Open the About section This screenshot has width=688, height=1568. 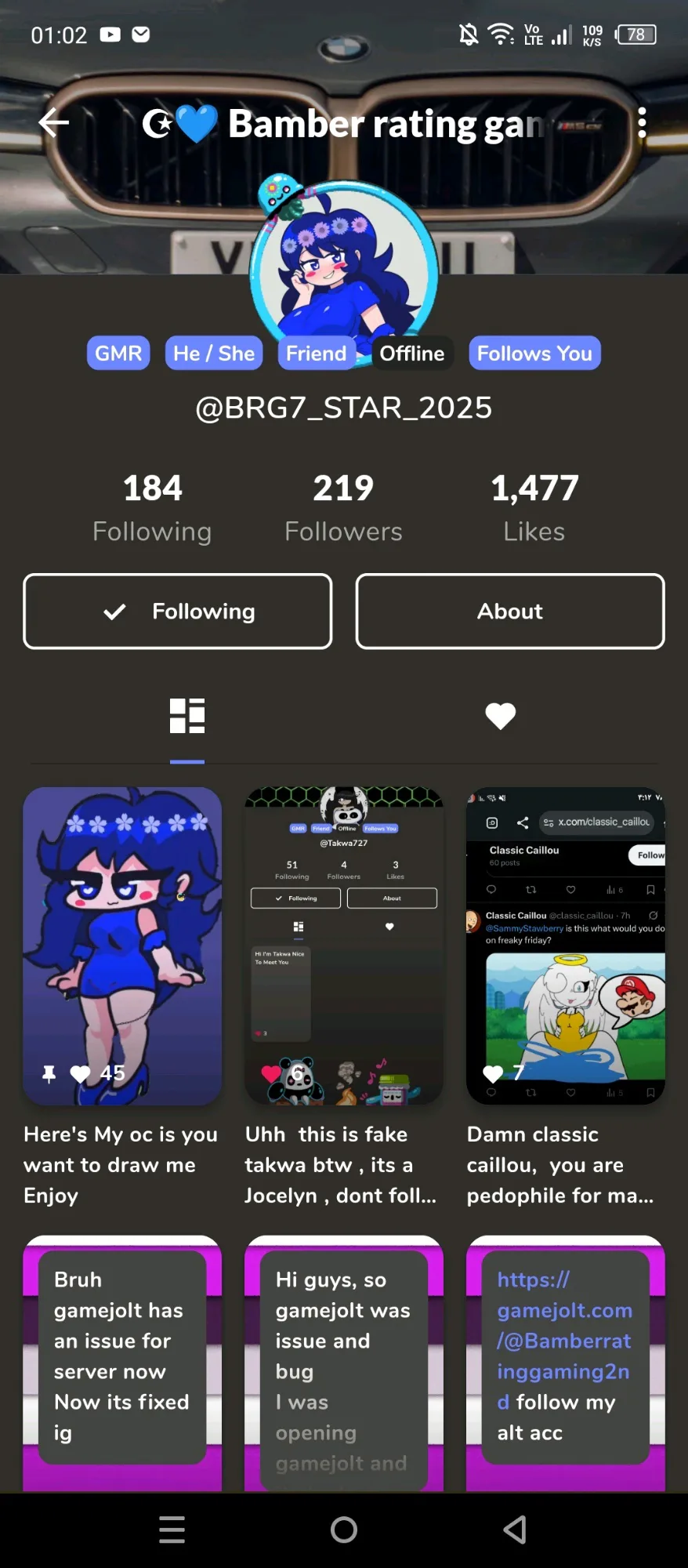(x=510, y=612)
